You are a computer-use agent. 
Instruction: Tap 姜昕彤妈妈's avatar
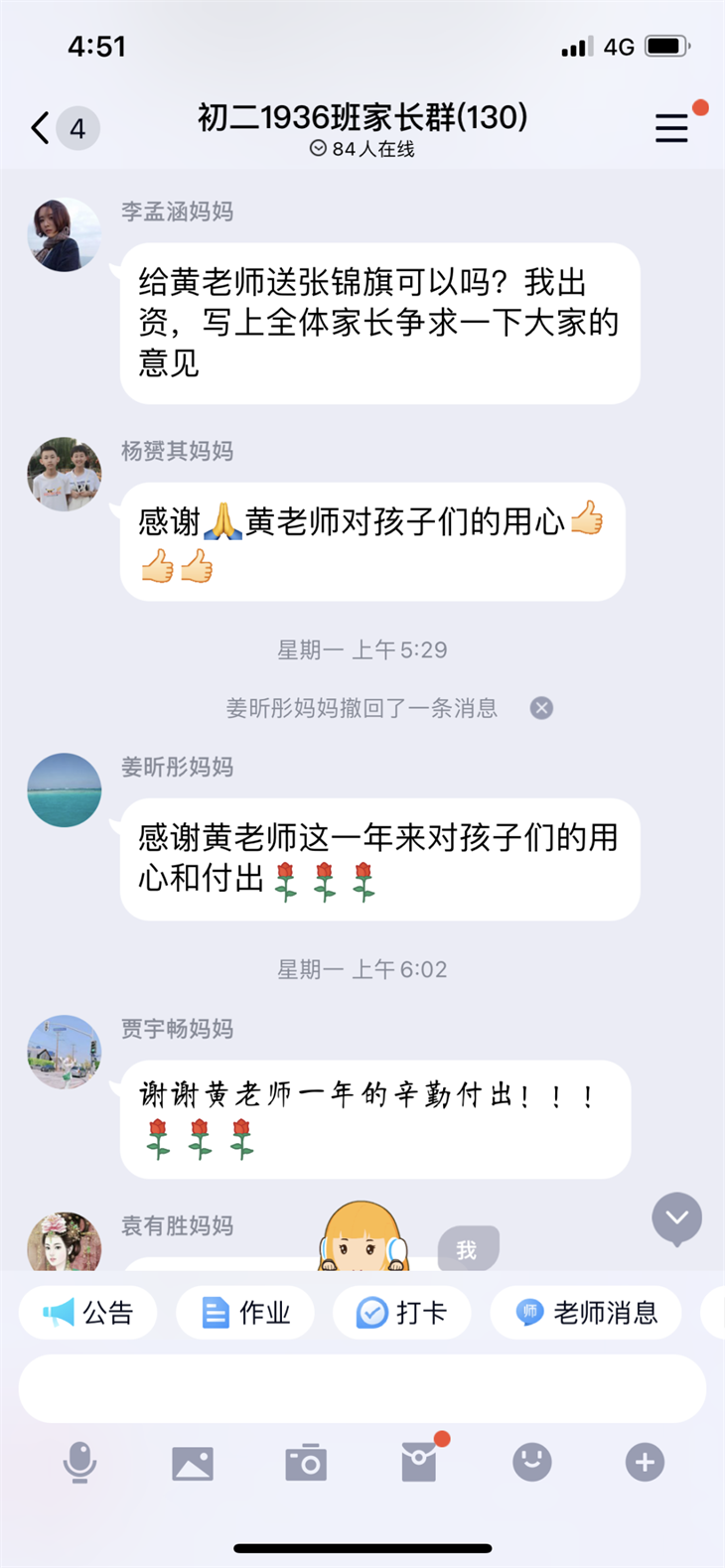[64, 790]
